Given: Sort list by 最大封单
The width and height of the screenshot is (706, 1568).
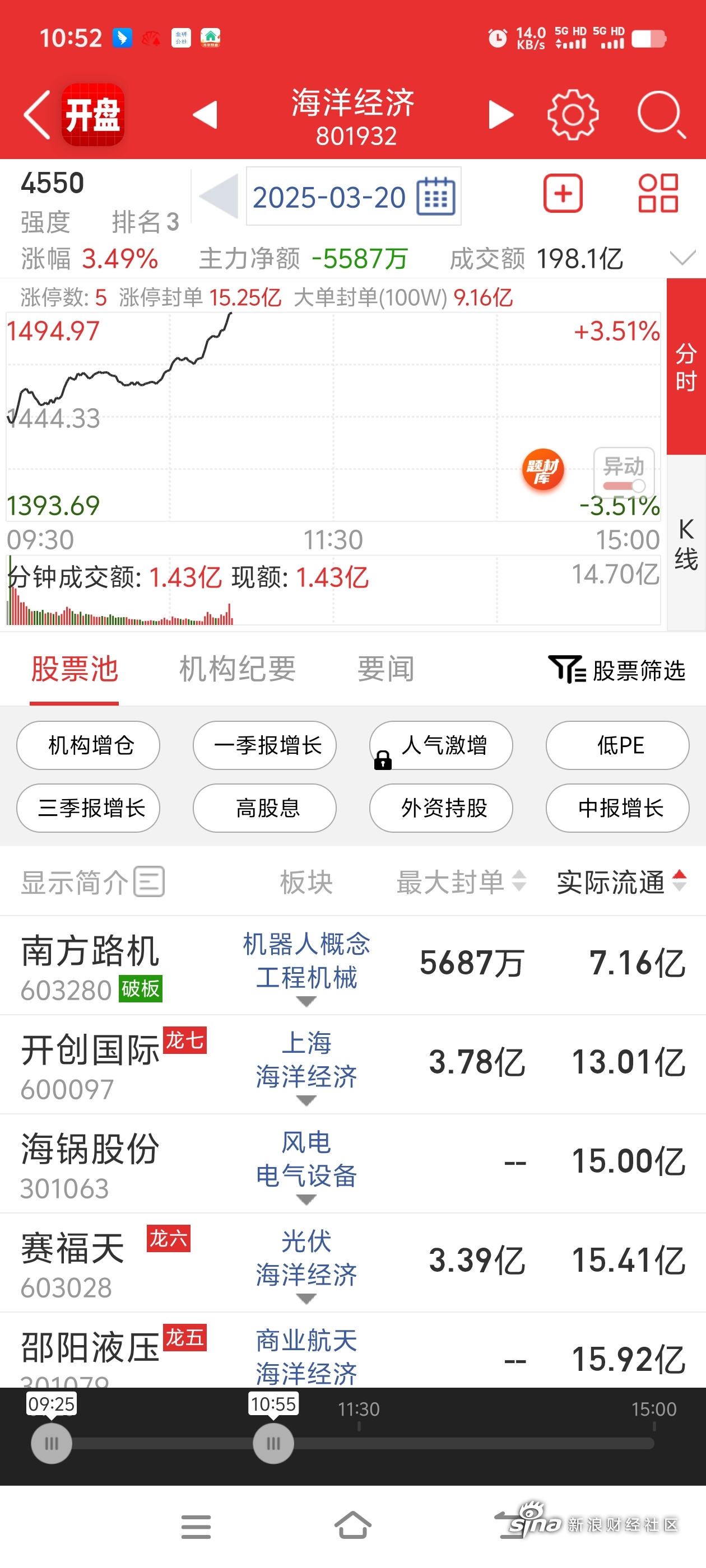Looking at the screenshot, I should point(461,882).
